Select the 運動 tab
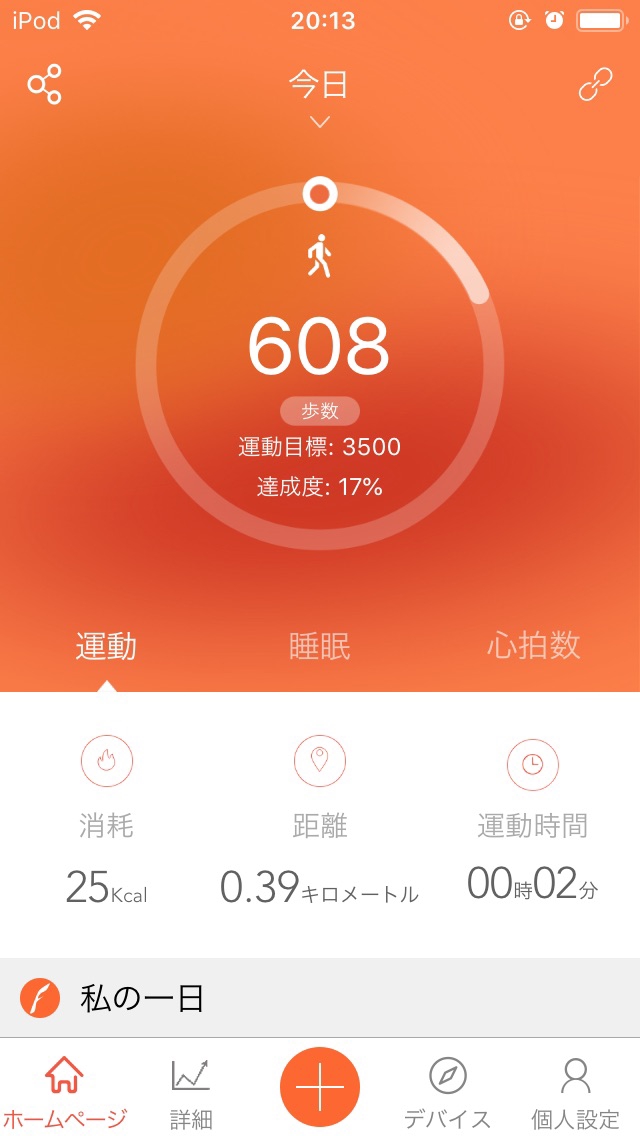The height and width of the screenshot is (1136, 640). [x=106, y=646]
